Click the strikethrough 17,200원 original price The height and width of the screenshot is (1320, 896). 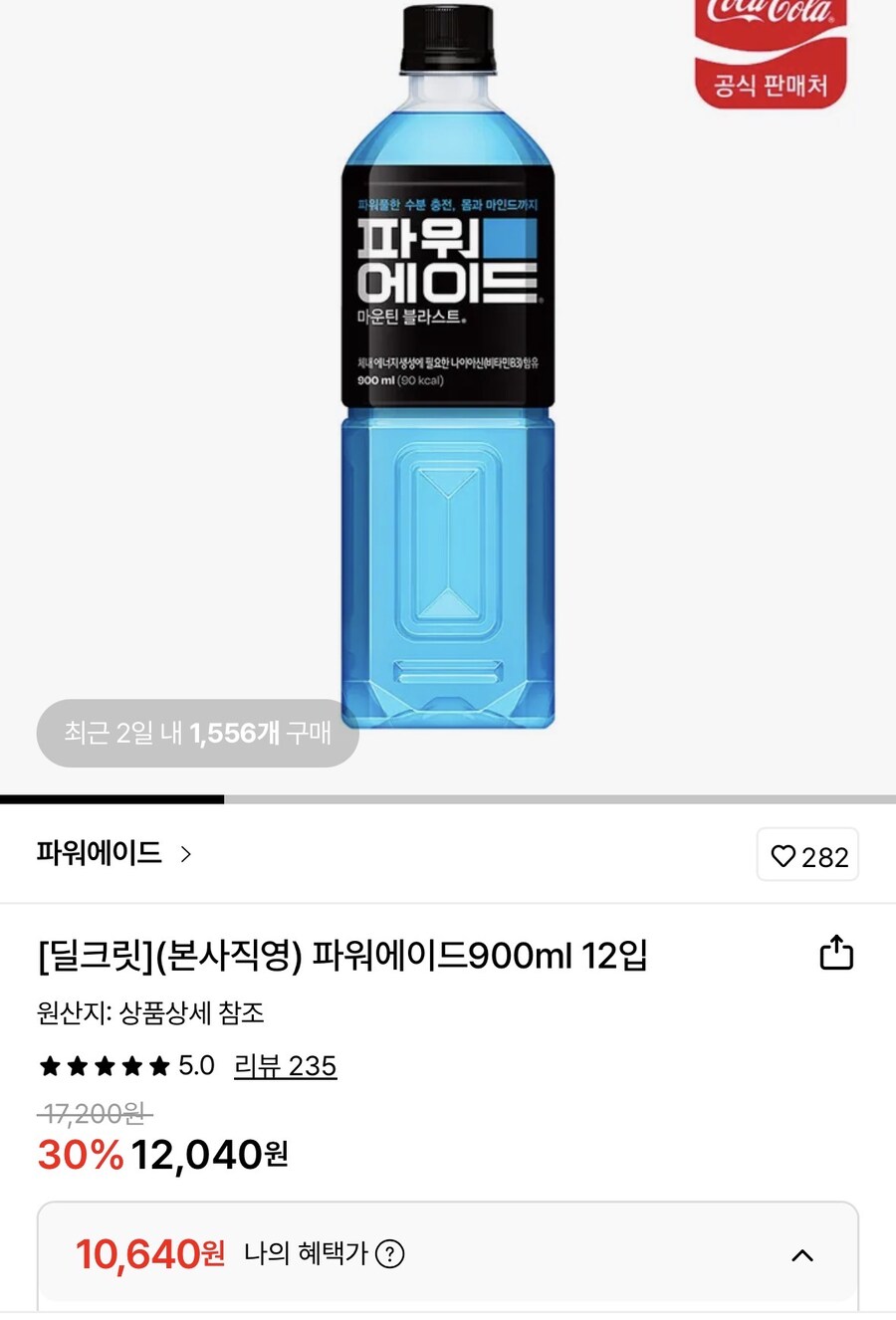click(x=90, y=1114)
